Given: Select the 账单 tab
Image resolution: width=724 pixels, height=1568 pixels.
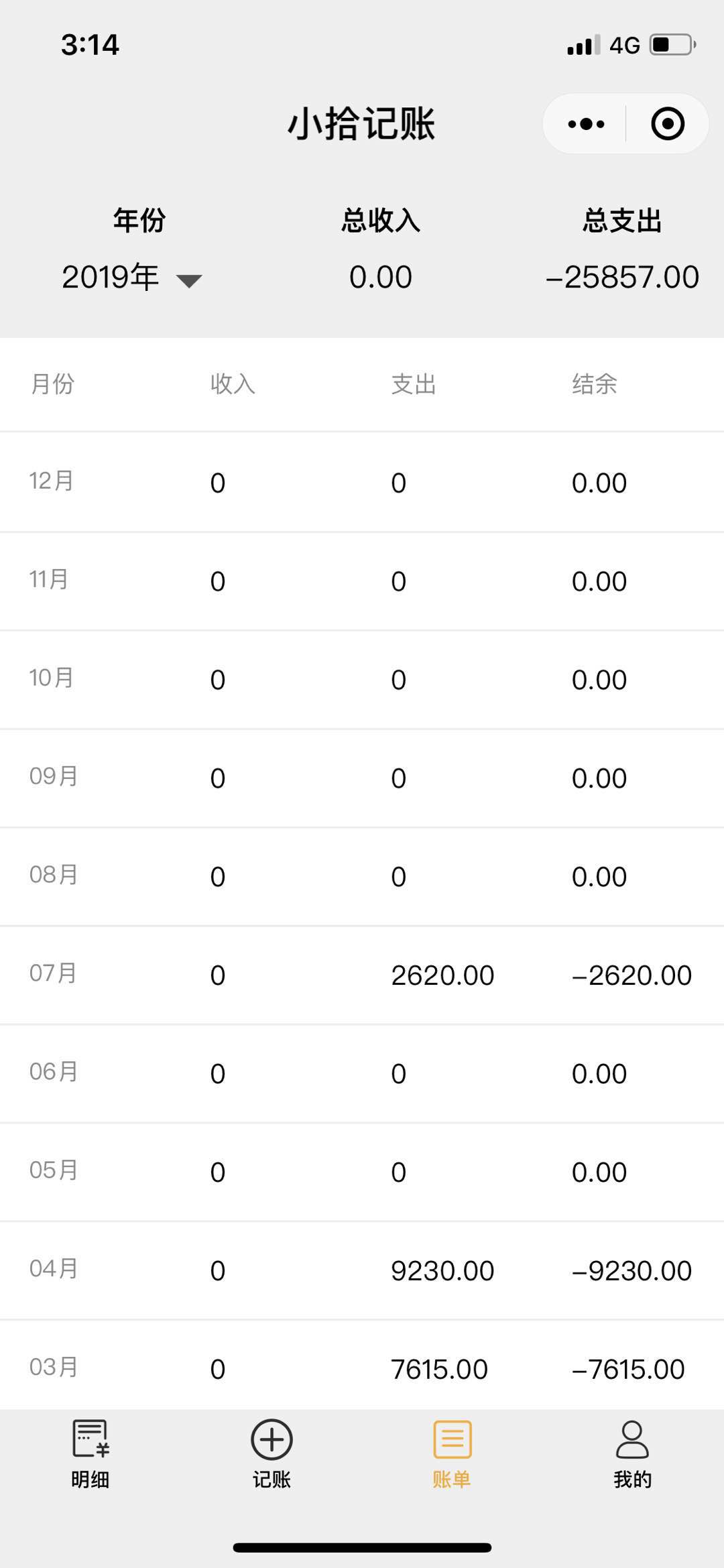Looking at the screenshot, I should pyautogui.click(x=452, y=1454).
